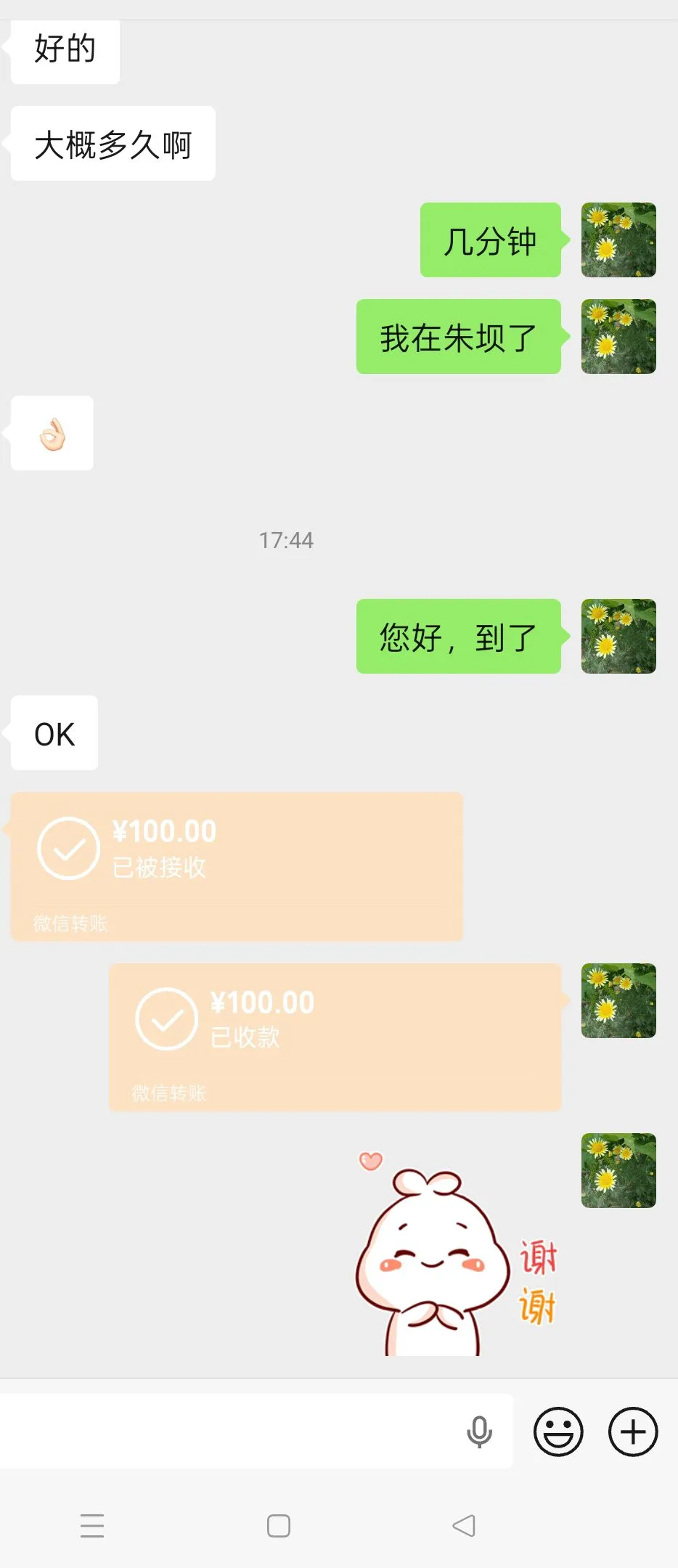The height and width of the screenshot is (1568, 678).
Task: Open the accepted ¥100.00 transfer card
Action: click(237, 867)
